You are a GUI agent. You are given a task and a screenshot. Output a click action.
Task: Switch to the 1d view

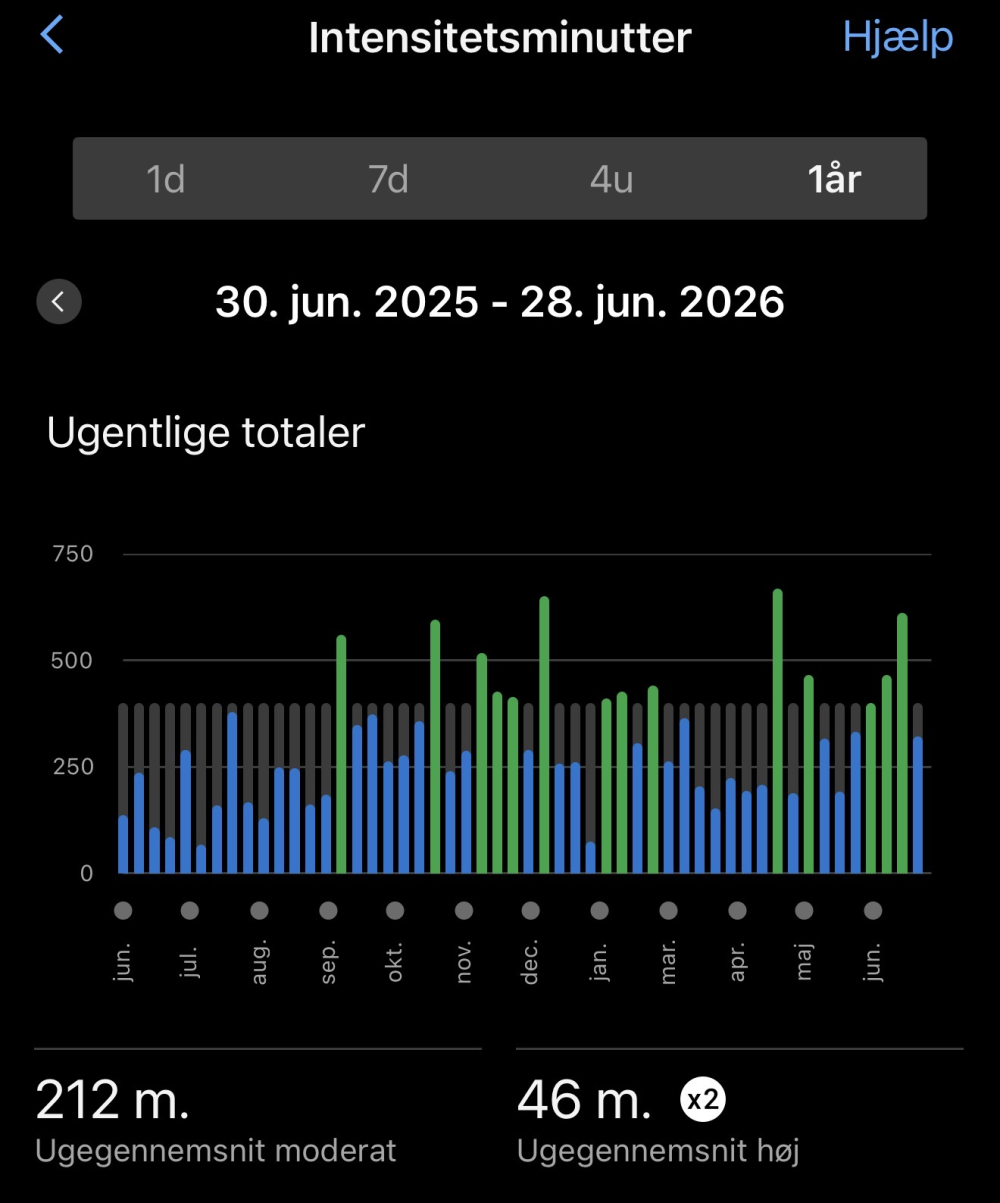pyautogui.click(x=166, y=179)
